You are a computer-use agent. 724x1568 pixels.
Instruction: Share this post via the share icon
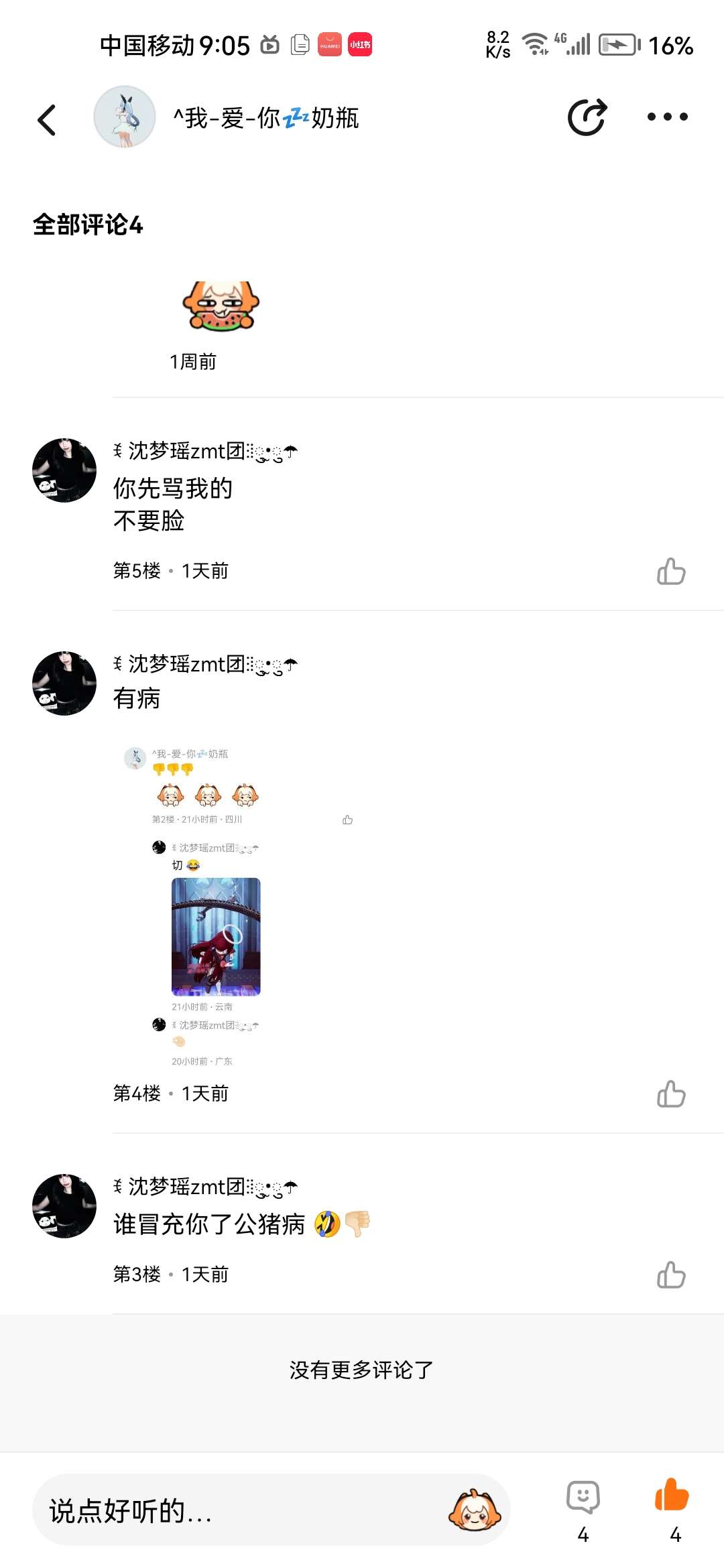tap(587, 117)
